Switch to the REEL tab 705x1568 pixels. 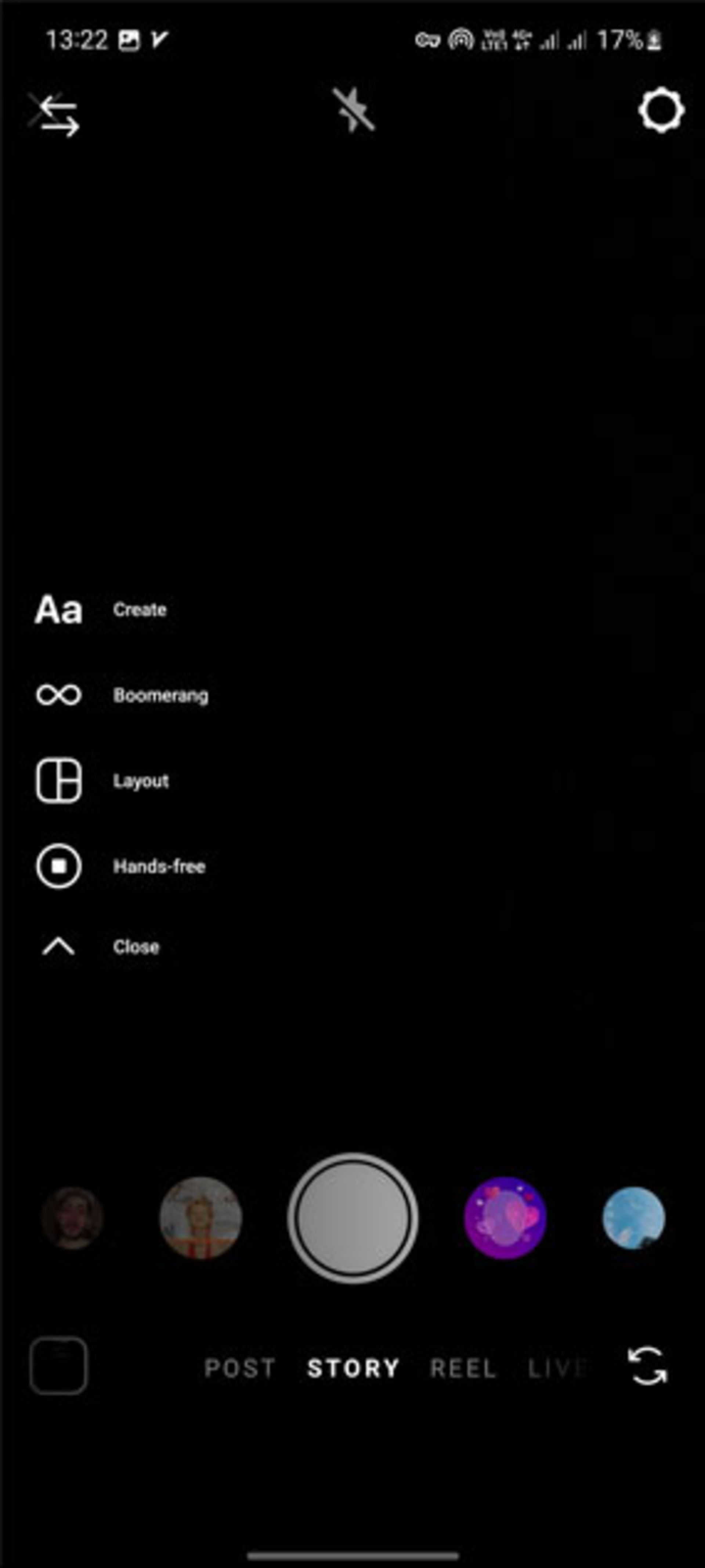(x=463, y=1368)
